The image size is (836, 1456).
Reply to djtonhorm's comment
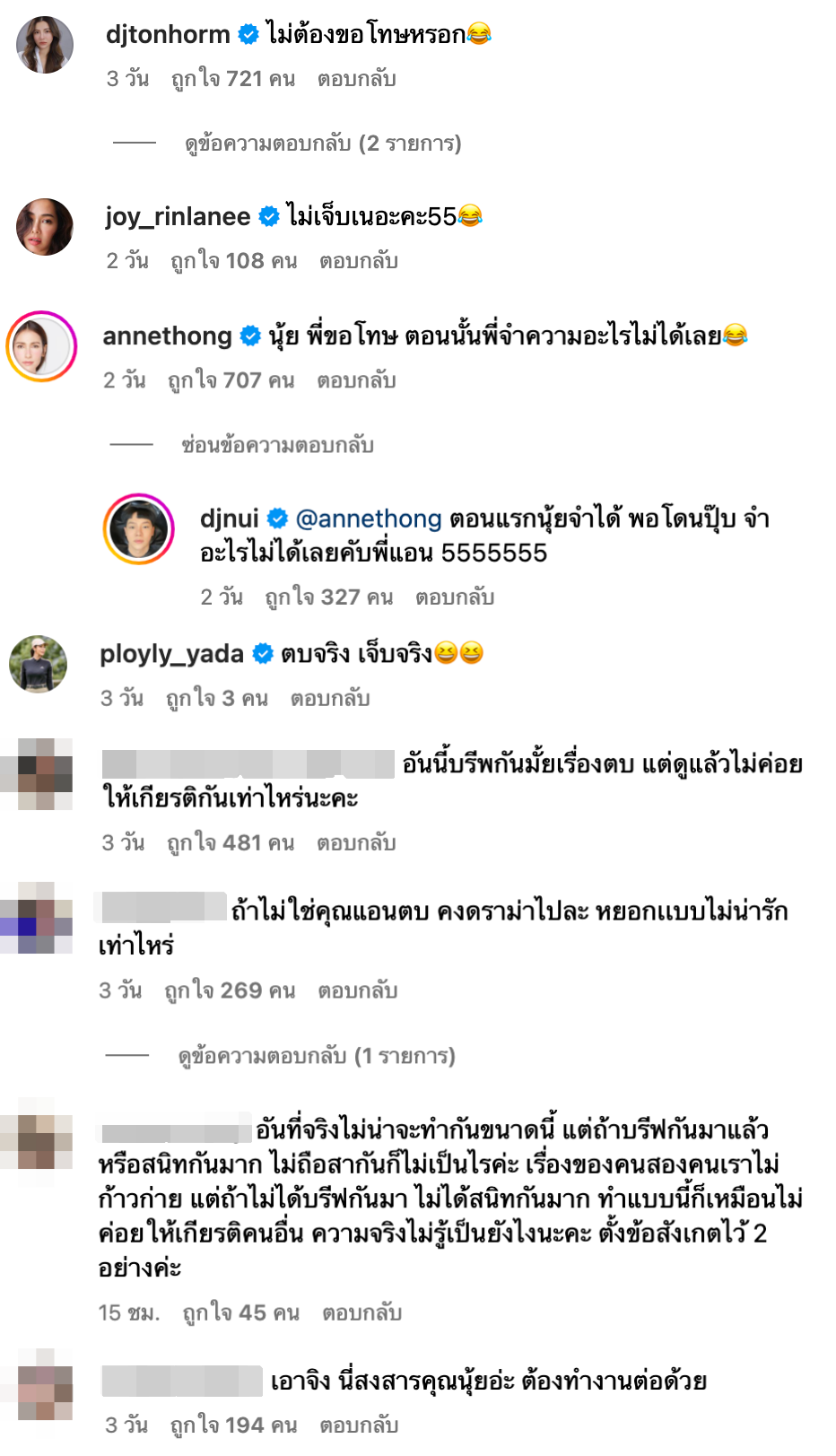click(x=356, y=79)
